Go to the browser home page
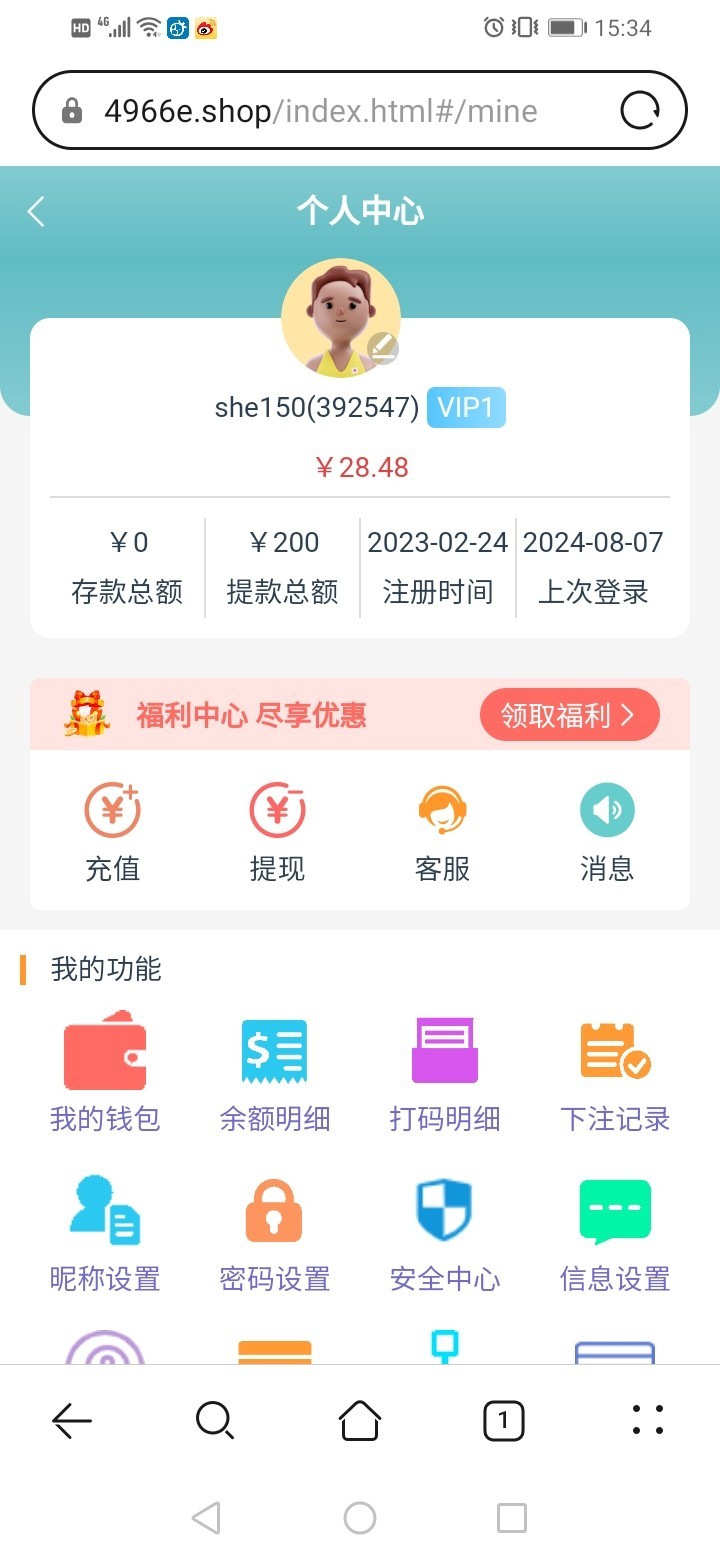The width and height of the screenshot is (720, 1560). click(360, 1419)
